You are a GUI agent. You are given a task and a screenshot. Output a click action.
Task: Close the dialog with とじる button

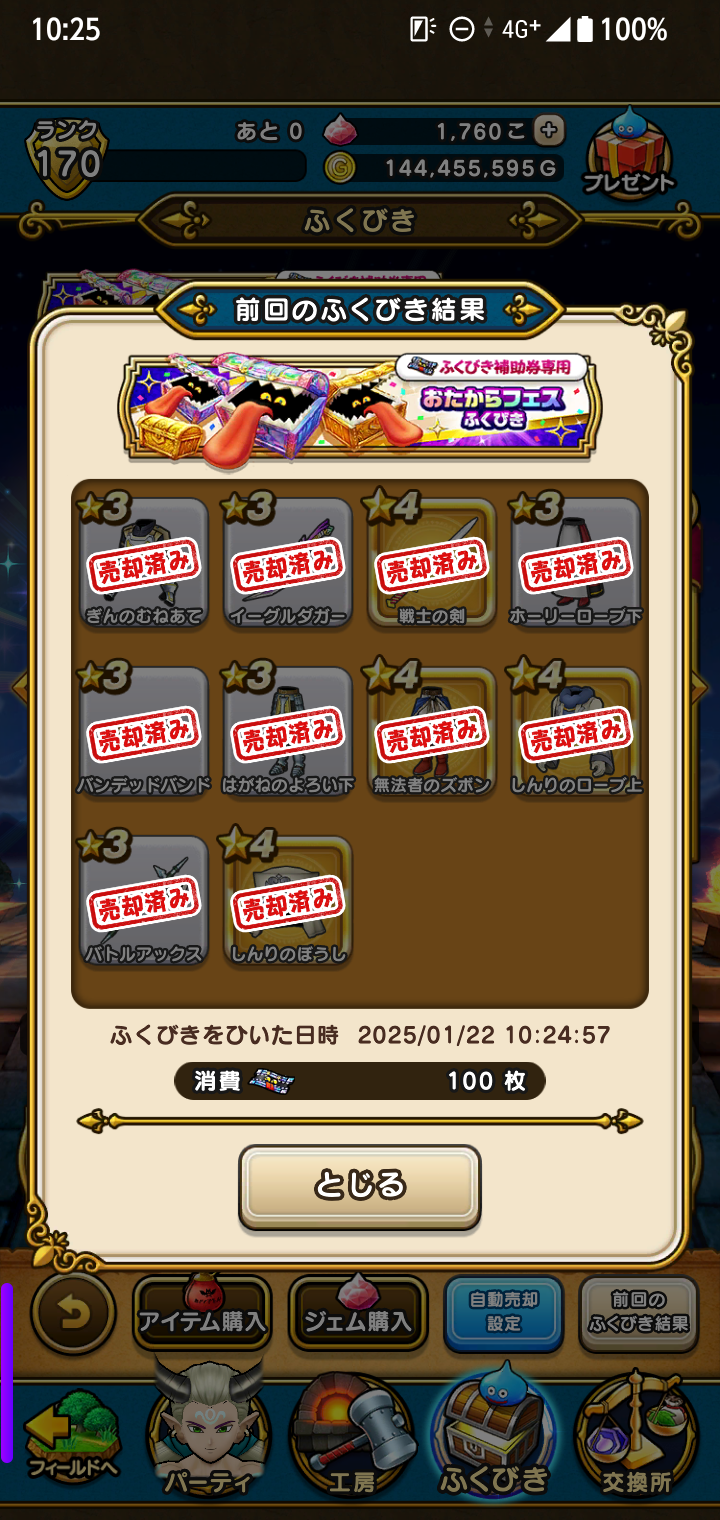click(x=359, y=1186)
